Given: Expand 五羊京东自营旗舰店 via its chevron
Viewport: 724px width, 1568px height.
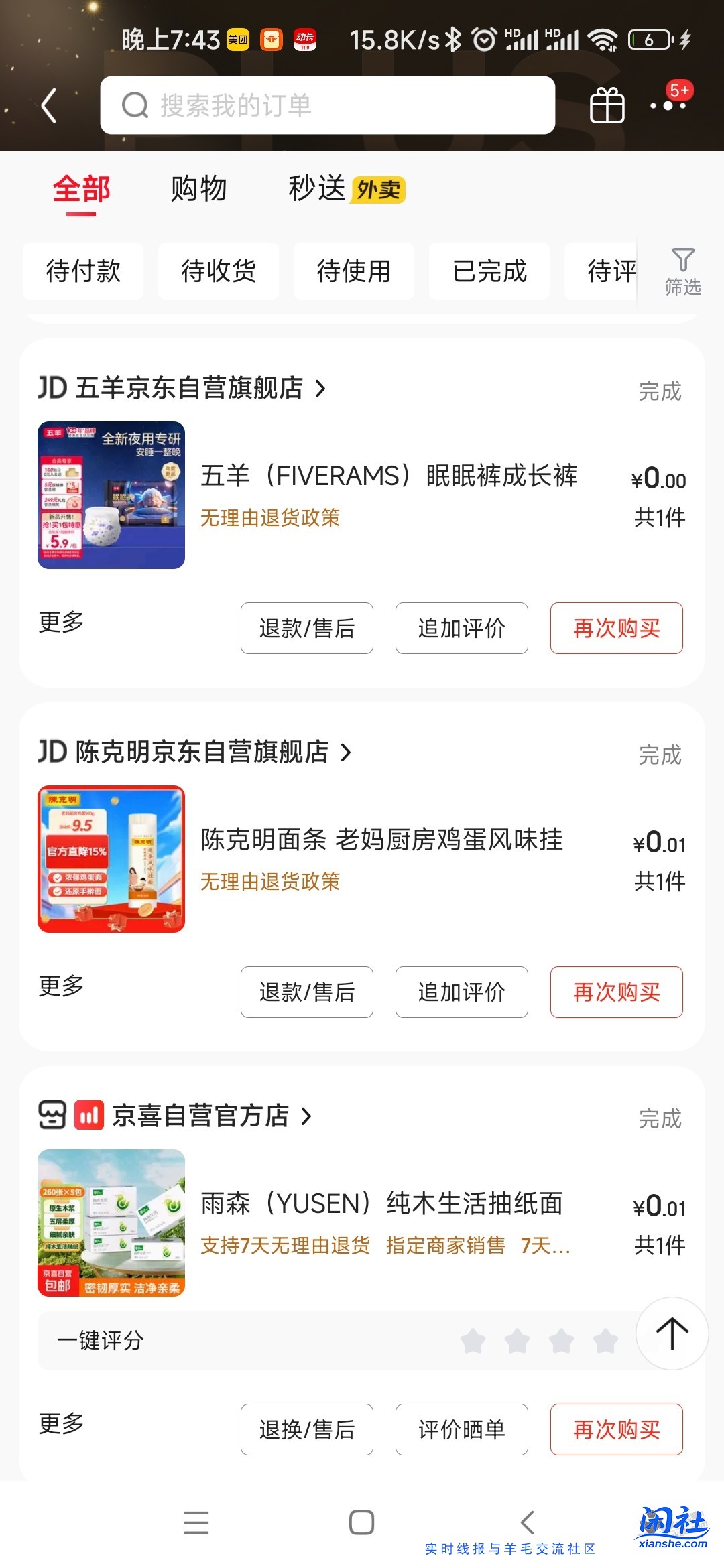Looking at the screenshot, I should point(320,387).
